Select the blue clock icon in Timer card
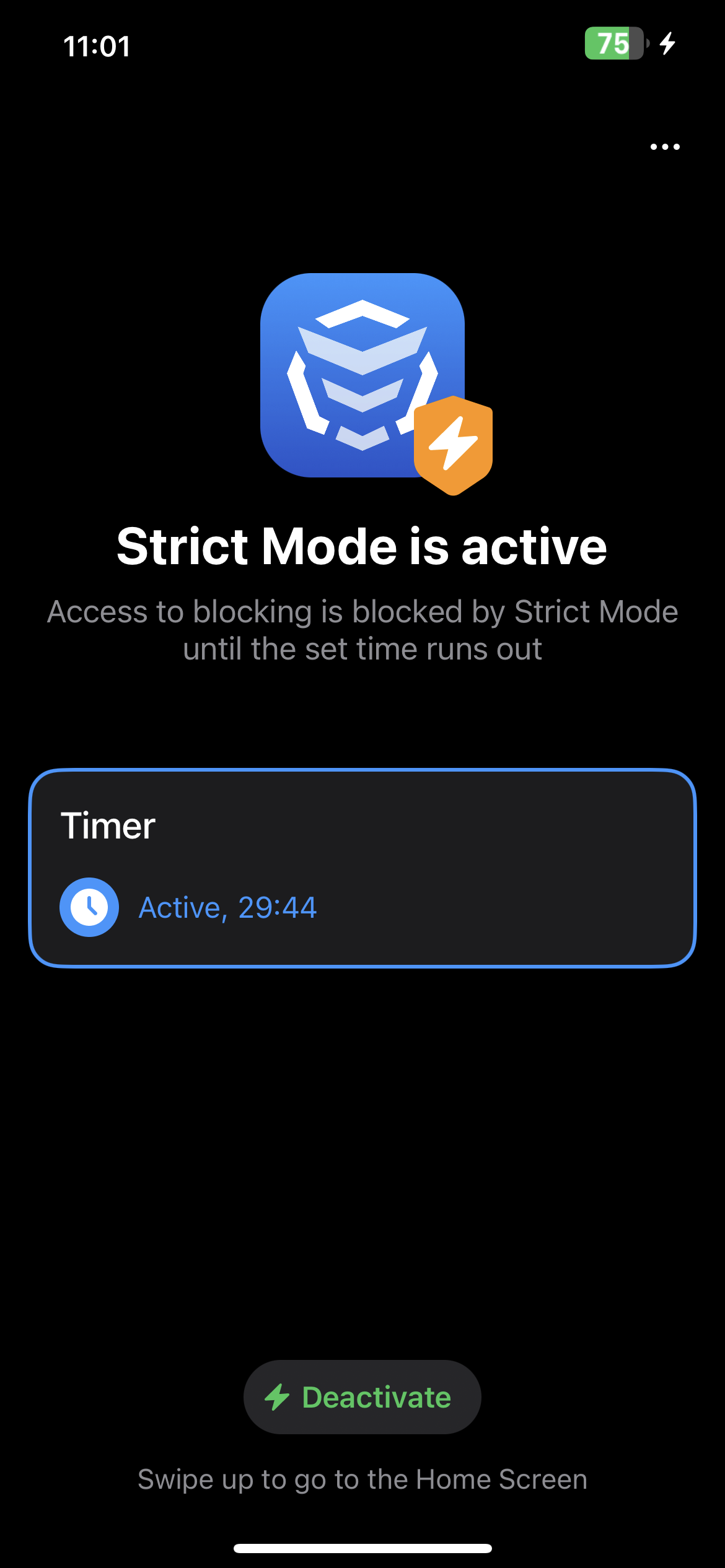This screenshot has width=725, height=1568. 89,906
